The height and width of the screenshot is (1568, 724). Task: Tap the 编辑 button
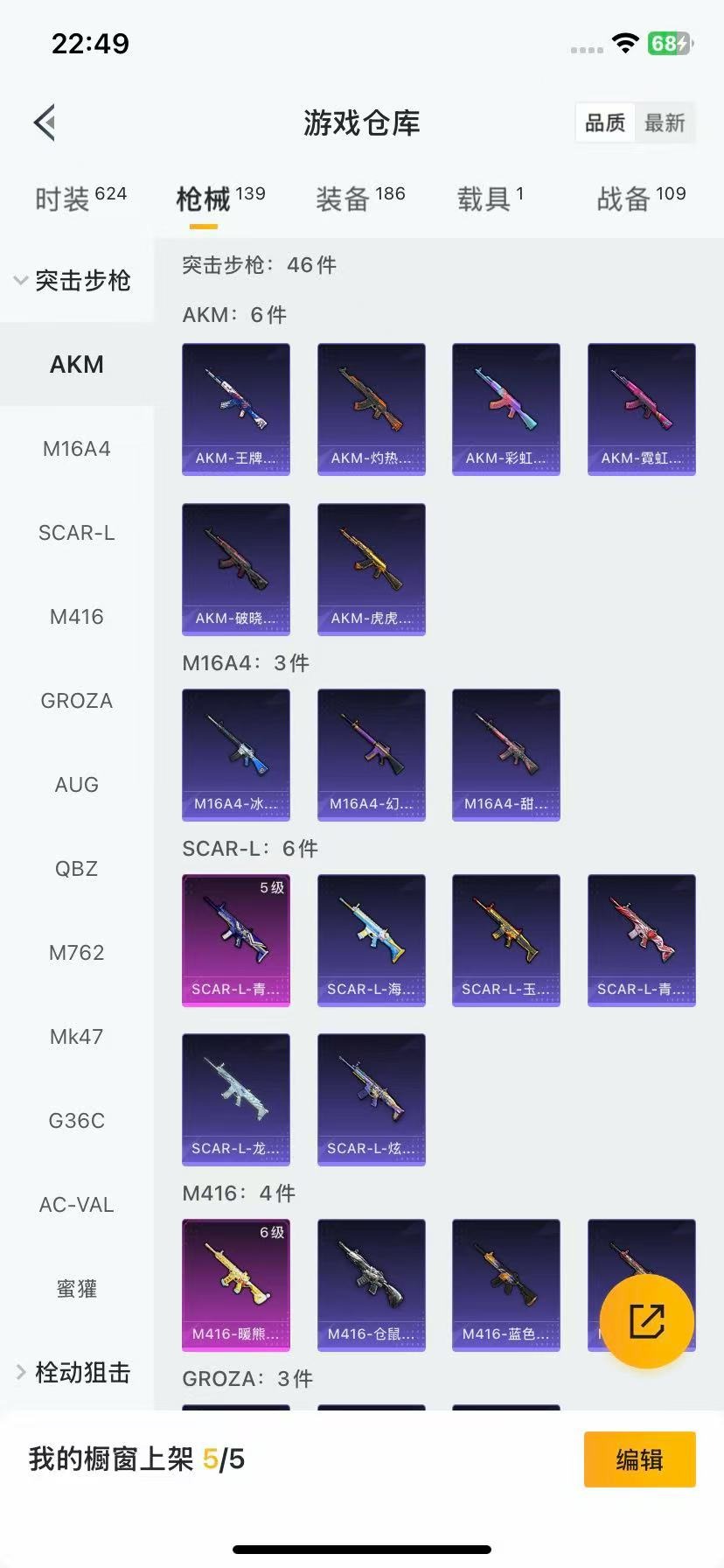[639, 1459]
